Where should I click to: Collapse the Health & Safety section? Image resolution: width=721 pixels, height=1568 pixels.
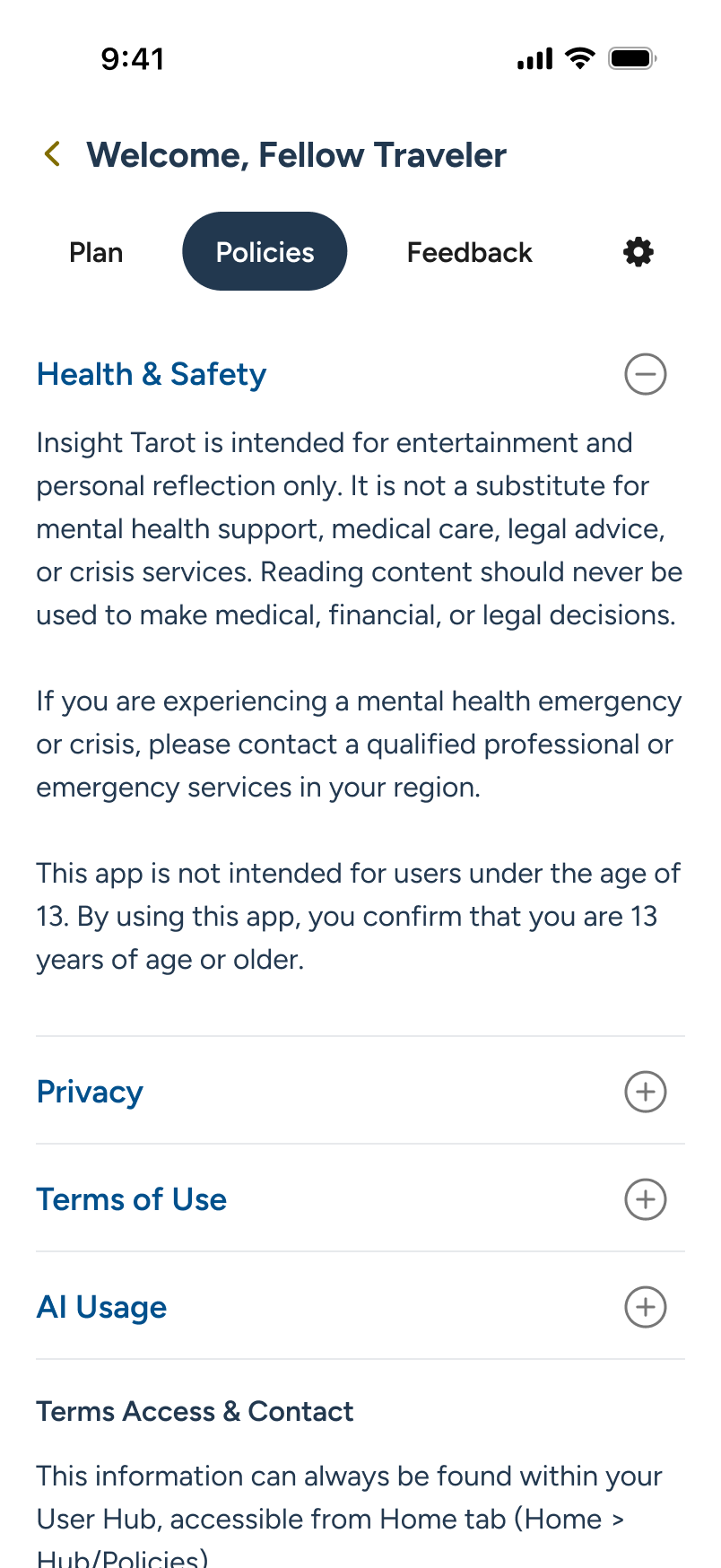click(646, 374)
